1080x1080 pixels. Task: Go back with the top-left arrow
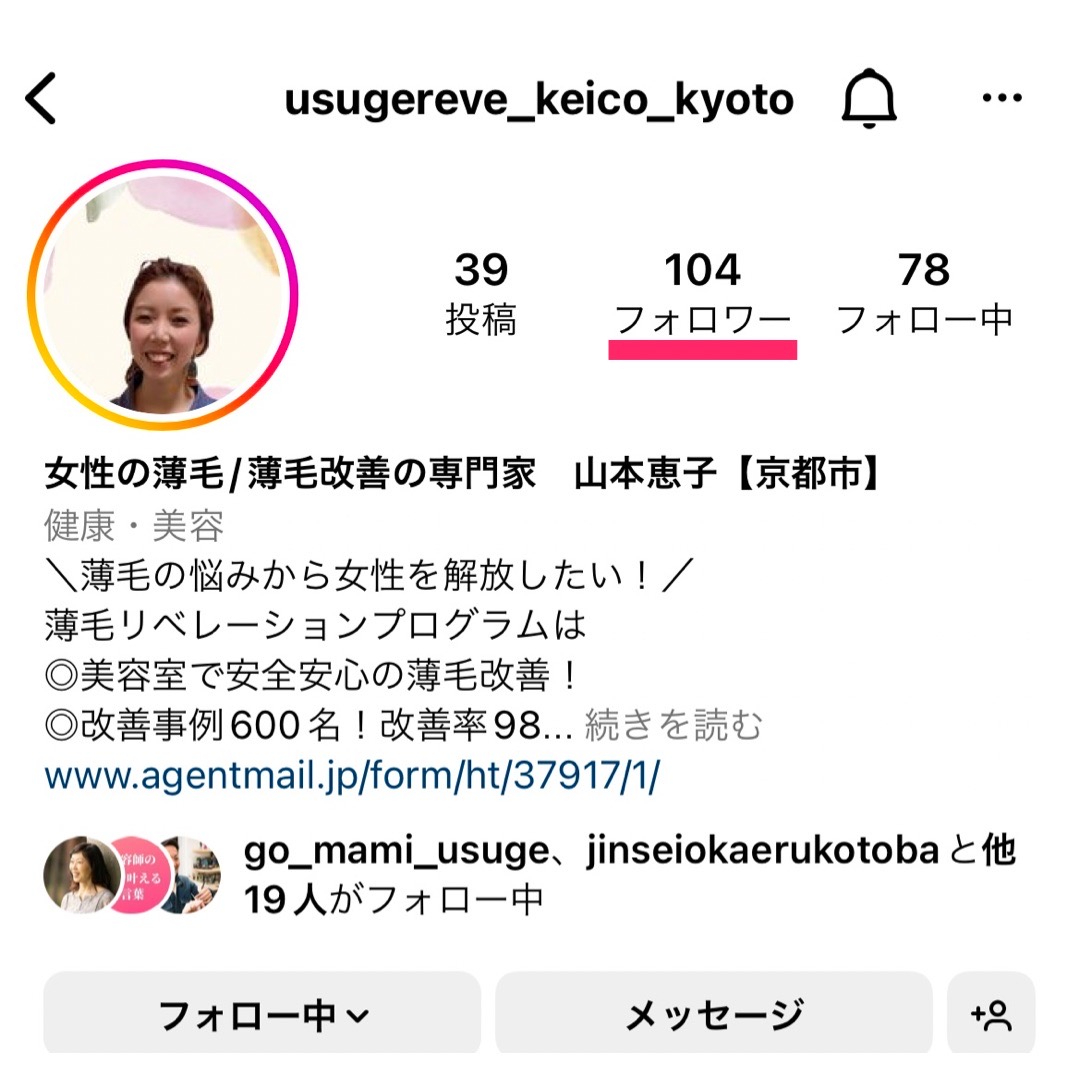point(42,99)
